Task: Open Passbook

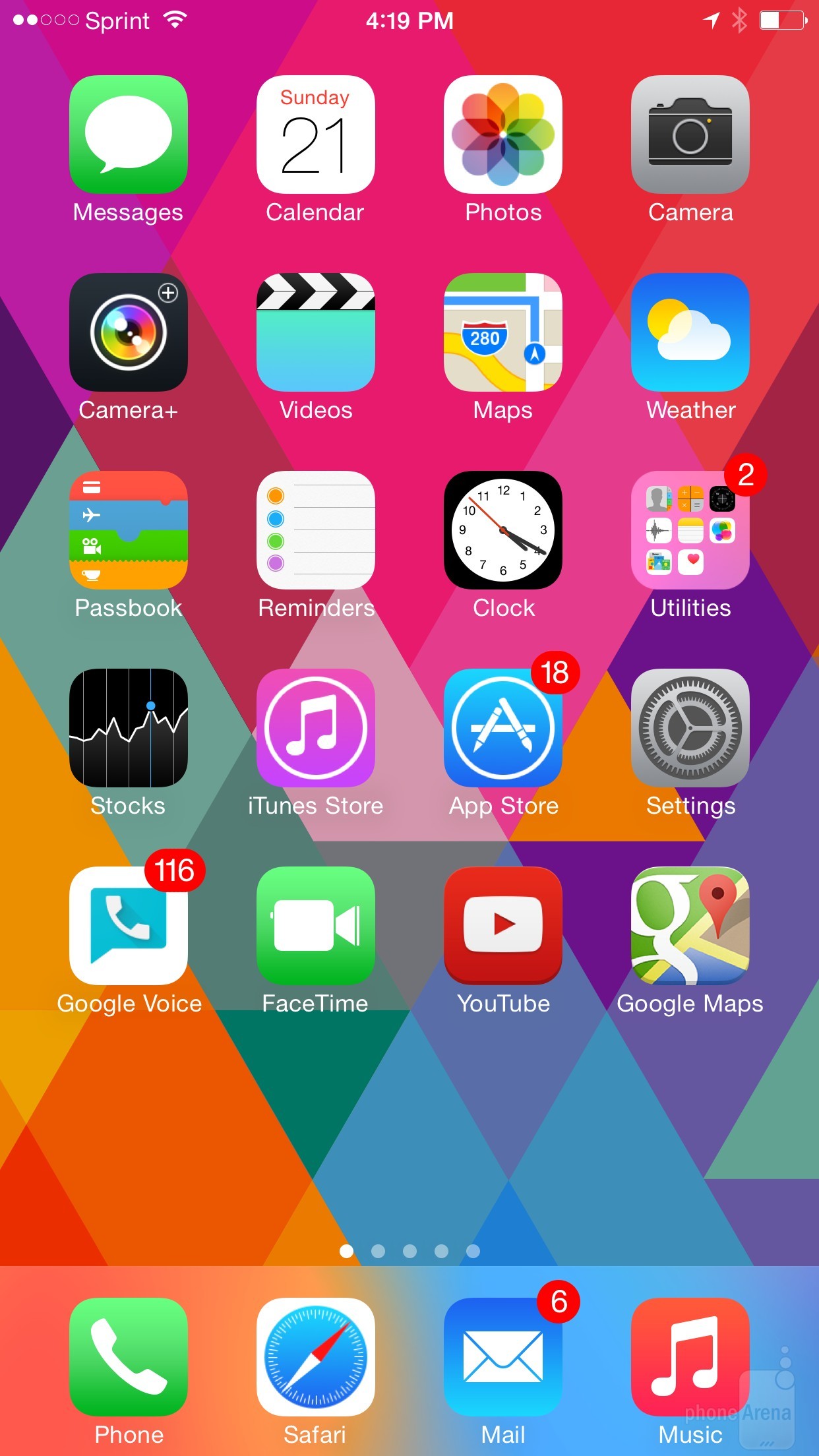Action: point(129,530)
